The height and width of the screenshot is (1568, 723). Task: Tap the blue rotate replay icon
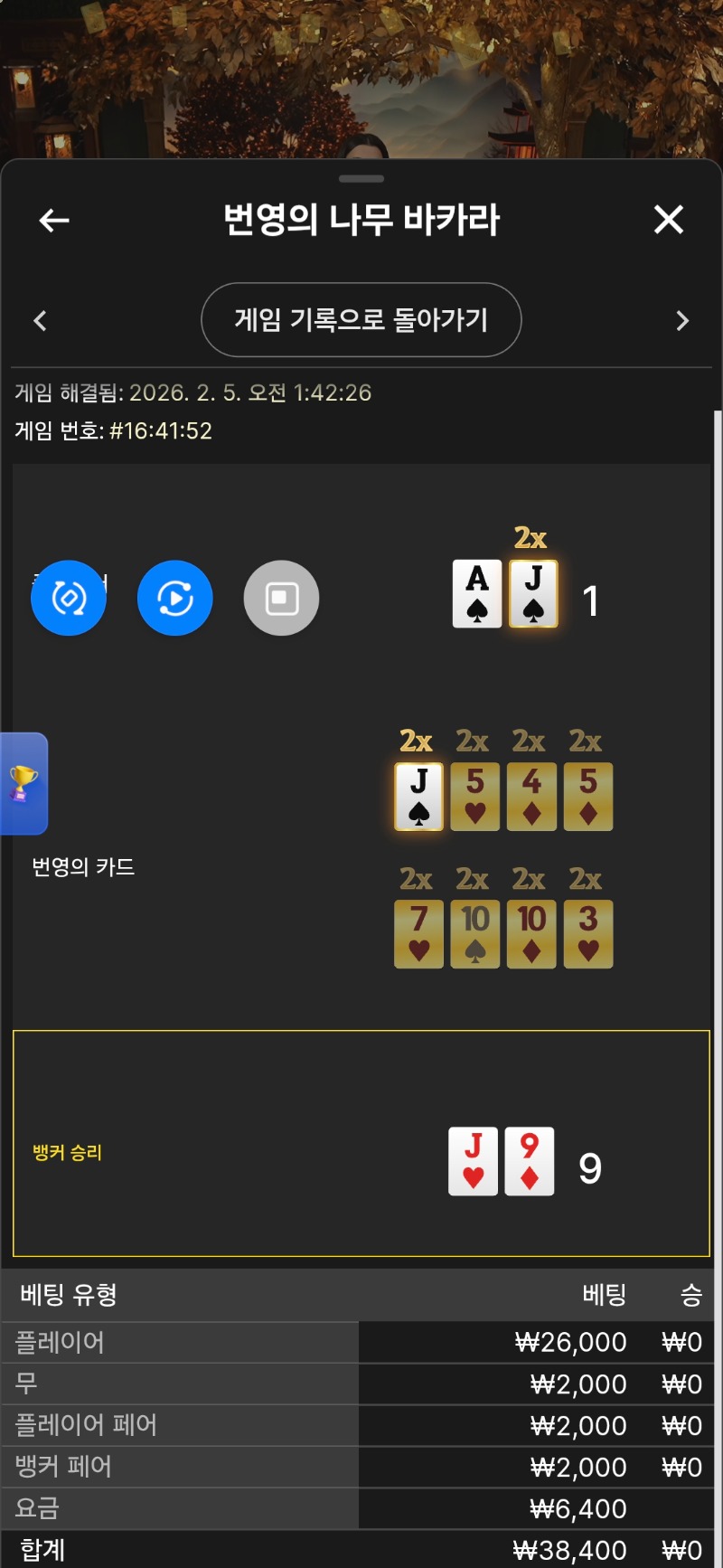69,598
